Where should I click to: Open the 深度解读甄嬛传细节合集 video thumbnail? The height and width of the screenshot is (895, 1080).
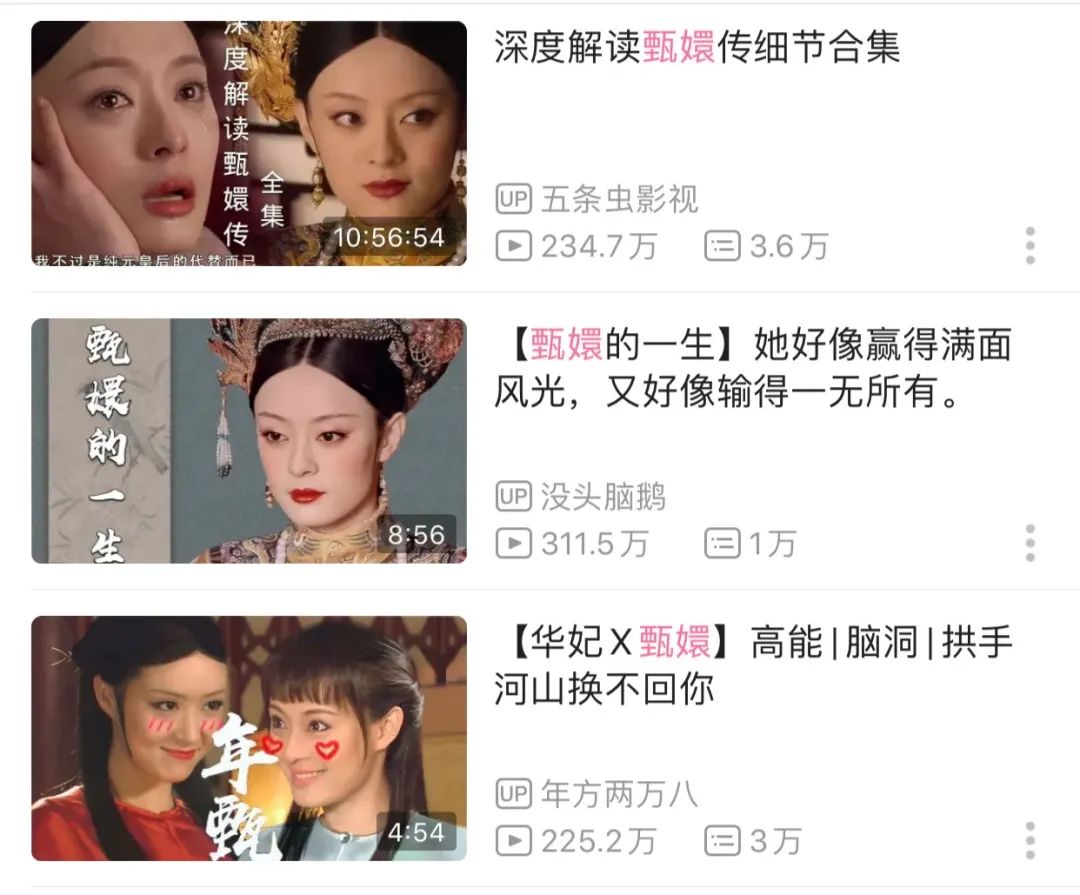click(x=248, y=143)
